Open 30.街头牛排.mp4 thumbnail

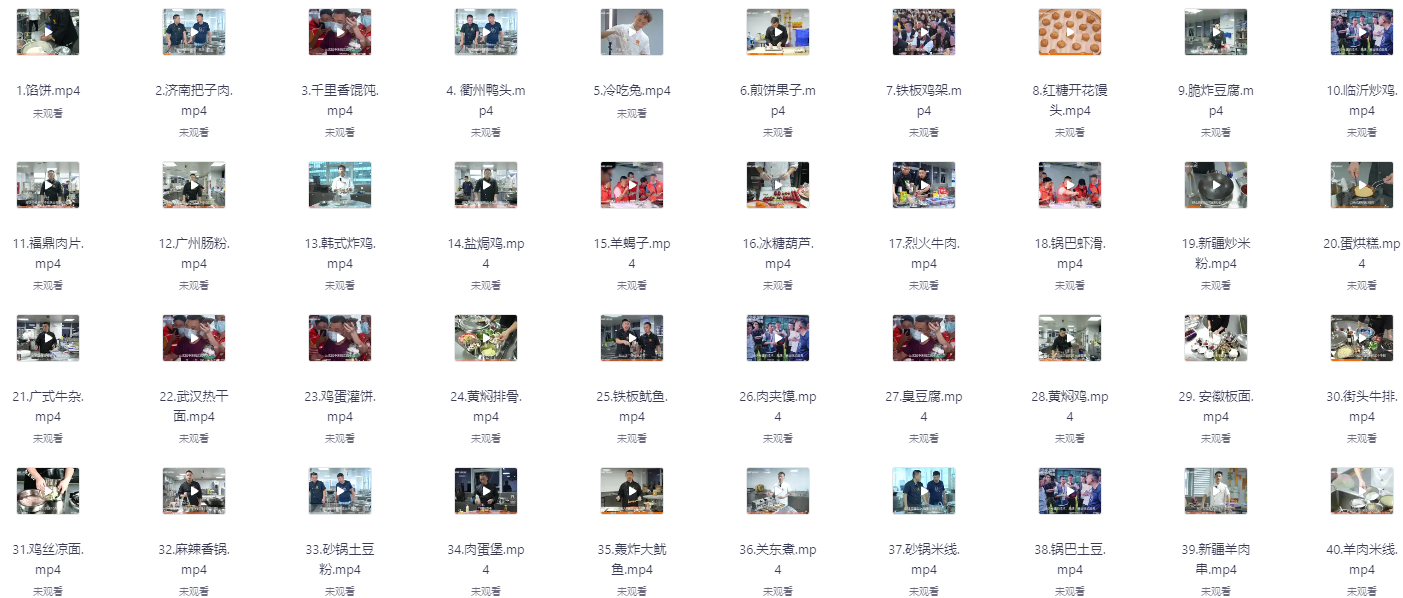[1362, 338]
